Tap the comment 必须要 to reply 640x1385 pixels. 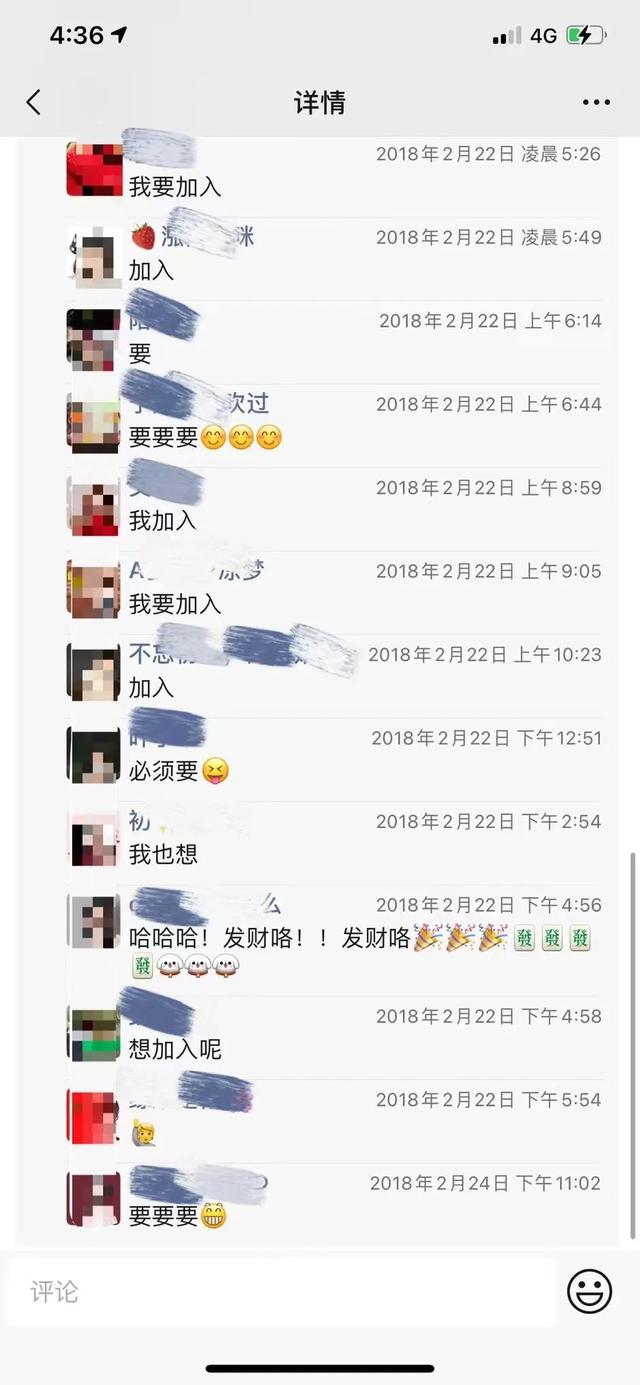pyautogui.click(x=164, y=771)
